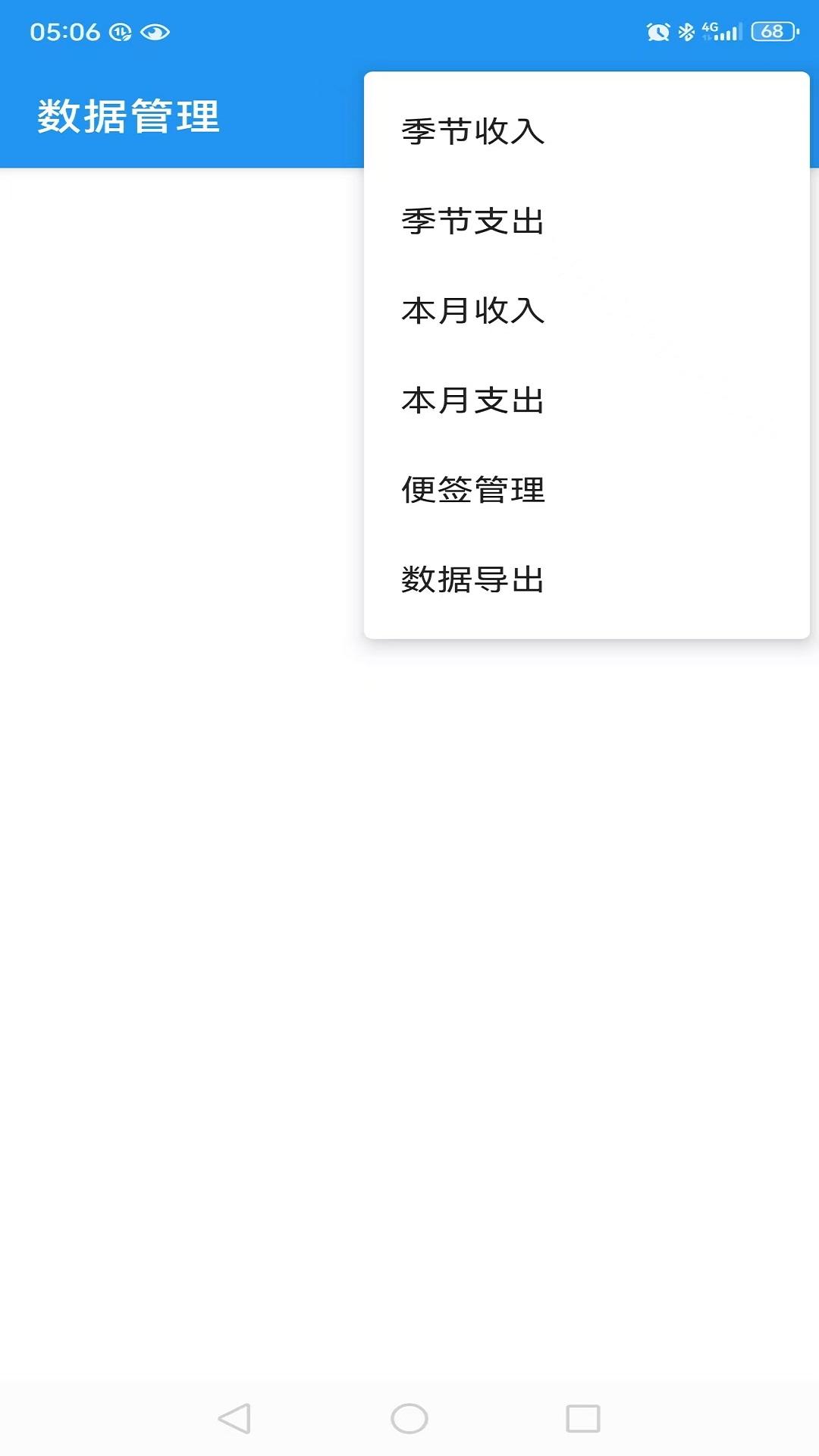This screenshot has height=1456, width=819.
Task: Choose 本月收入 in the popup
Action: coord(473,311)
